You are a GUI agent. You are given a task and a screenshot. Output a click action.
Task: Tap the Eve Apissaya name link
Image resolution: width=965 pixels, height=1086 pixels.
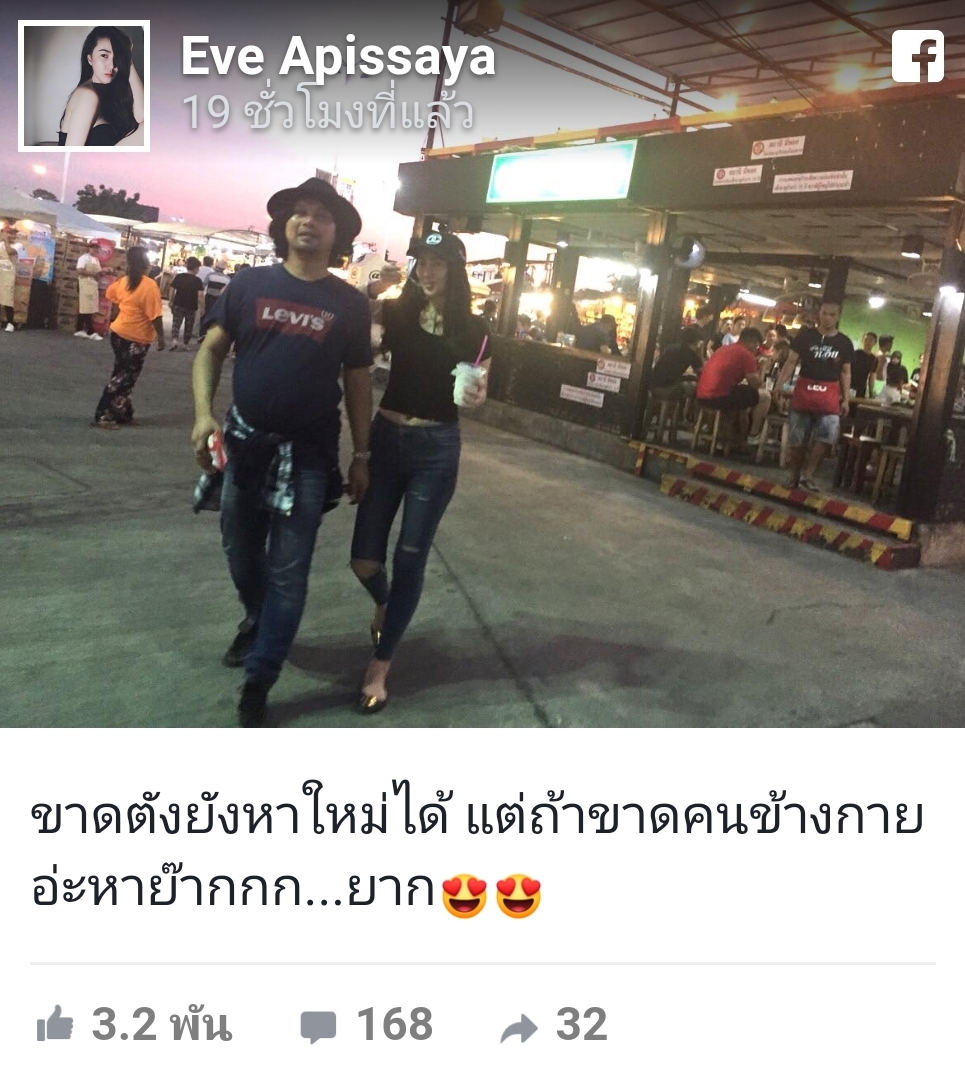click(x=337, y=57)
